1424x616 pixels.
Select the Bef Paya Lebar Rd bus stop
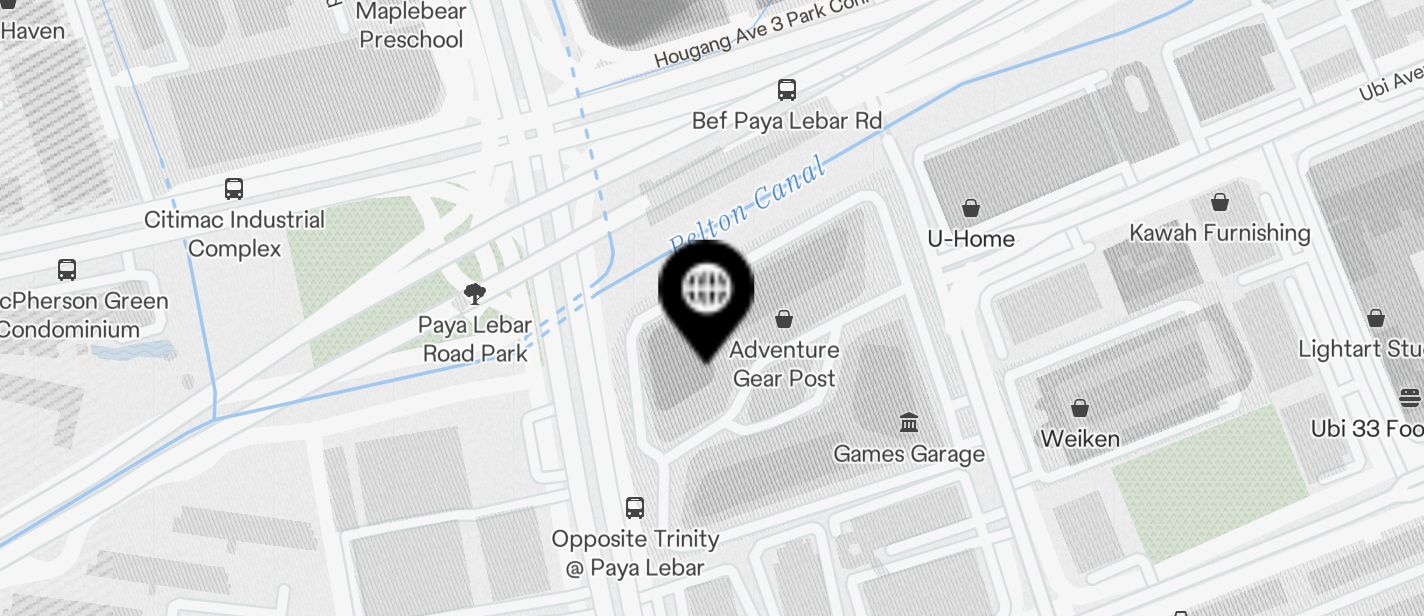(787, 90)
